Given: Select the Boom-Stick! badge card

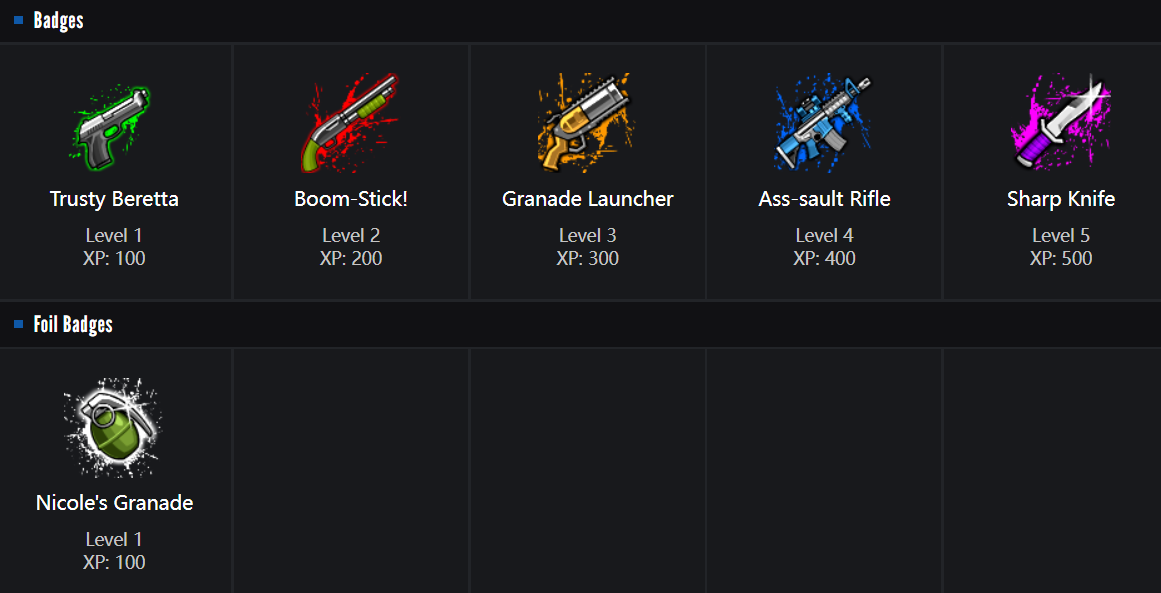Looking at the screenshot, I should pyautogui.click(x=350, y=130).
